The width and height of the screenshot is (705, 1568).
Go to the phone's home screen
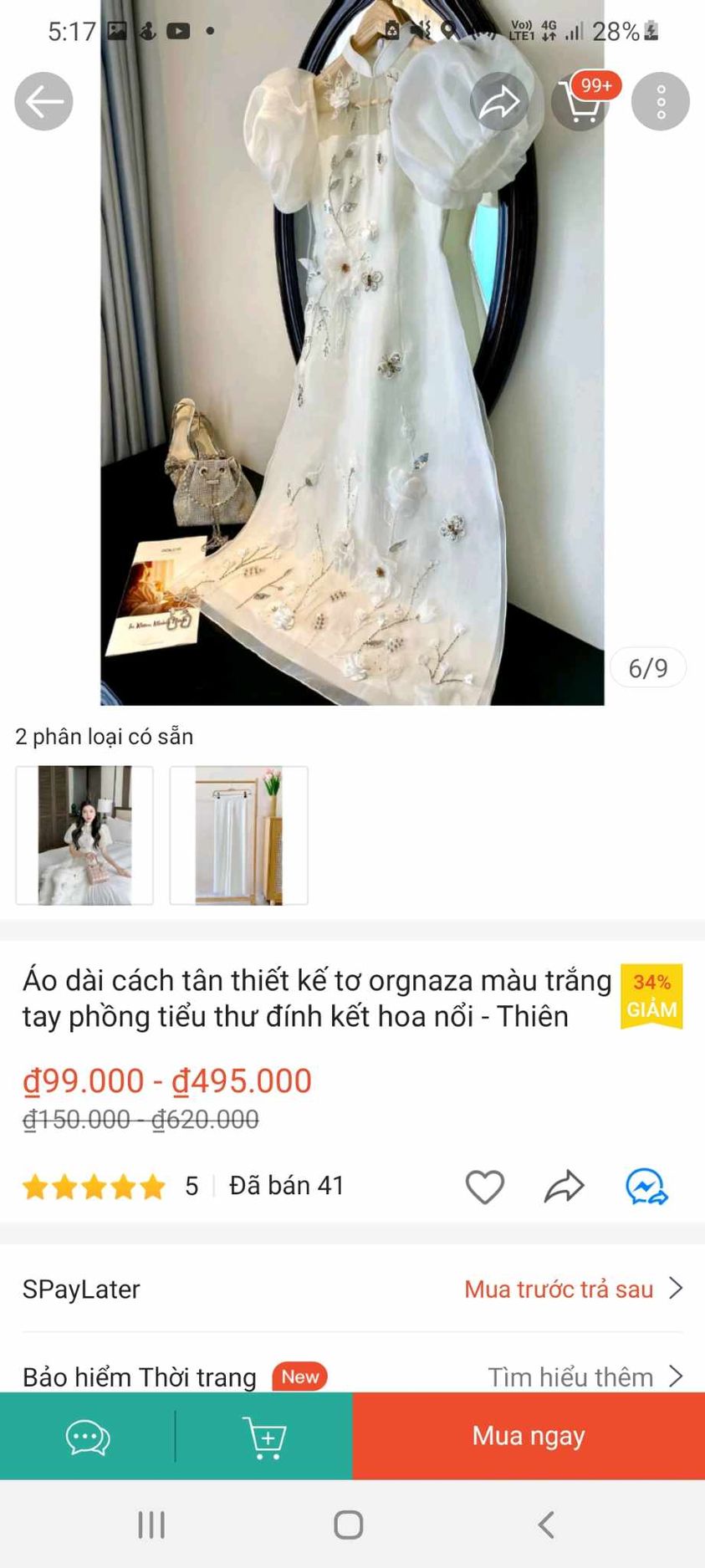point(349,1525)
